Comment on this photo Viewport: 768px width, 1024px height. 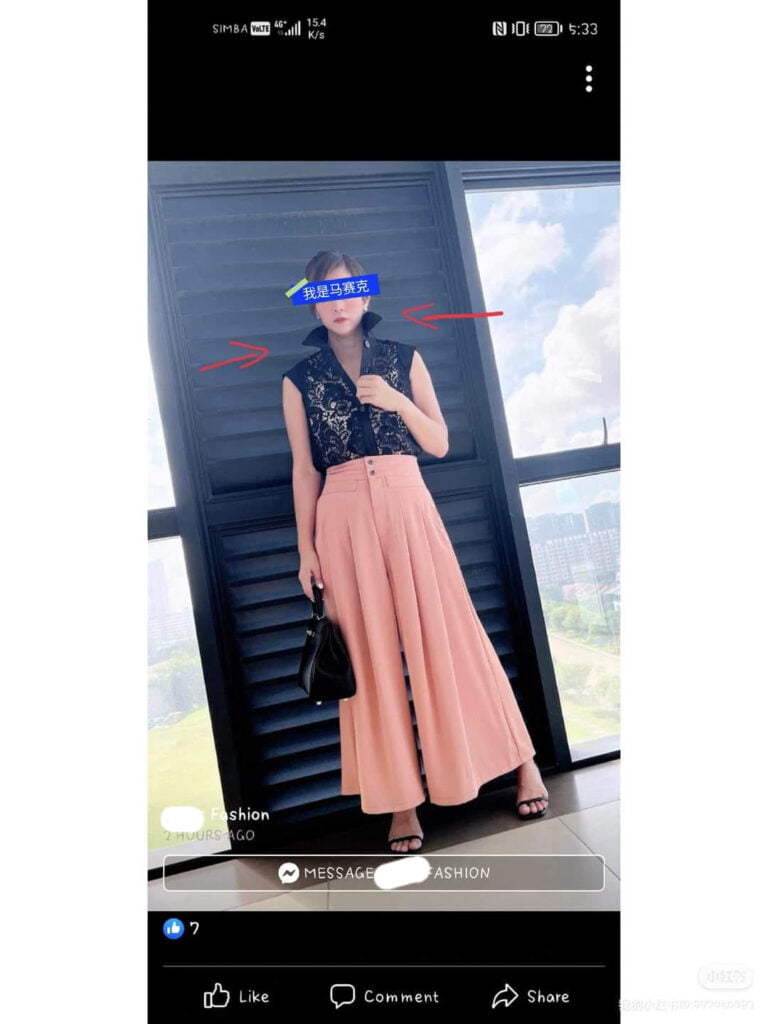pos(384,996)
